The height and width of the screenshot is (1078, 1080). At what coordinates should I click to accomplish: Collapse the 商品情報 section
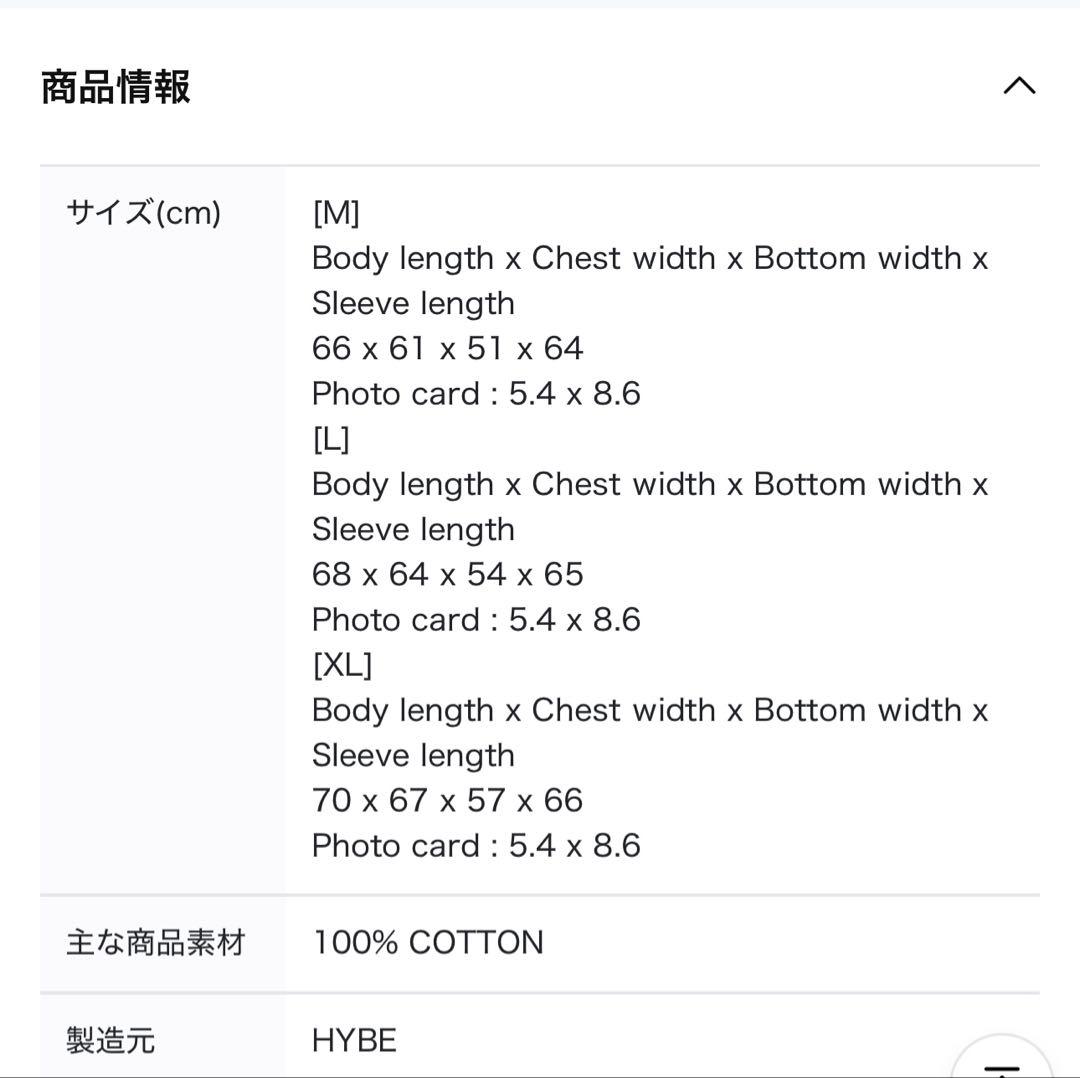(1019, 86)
